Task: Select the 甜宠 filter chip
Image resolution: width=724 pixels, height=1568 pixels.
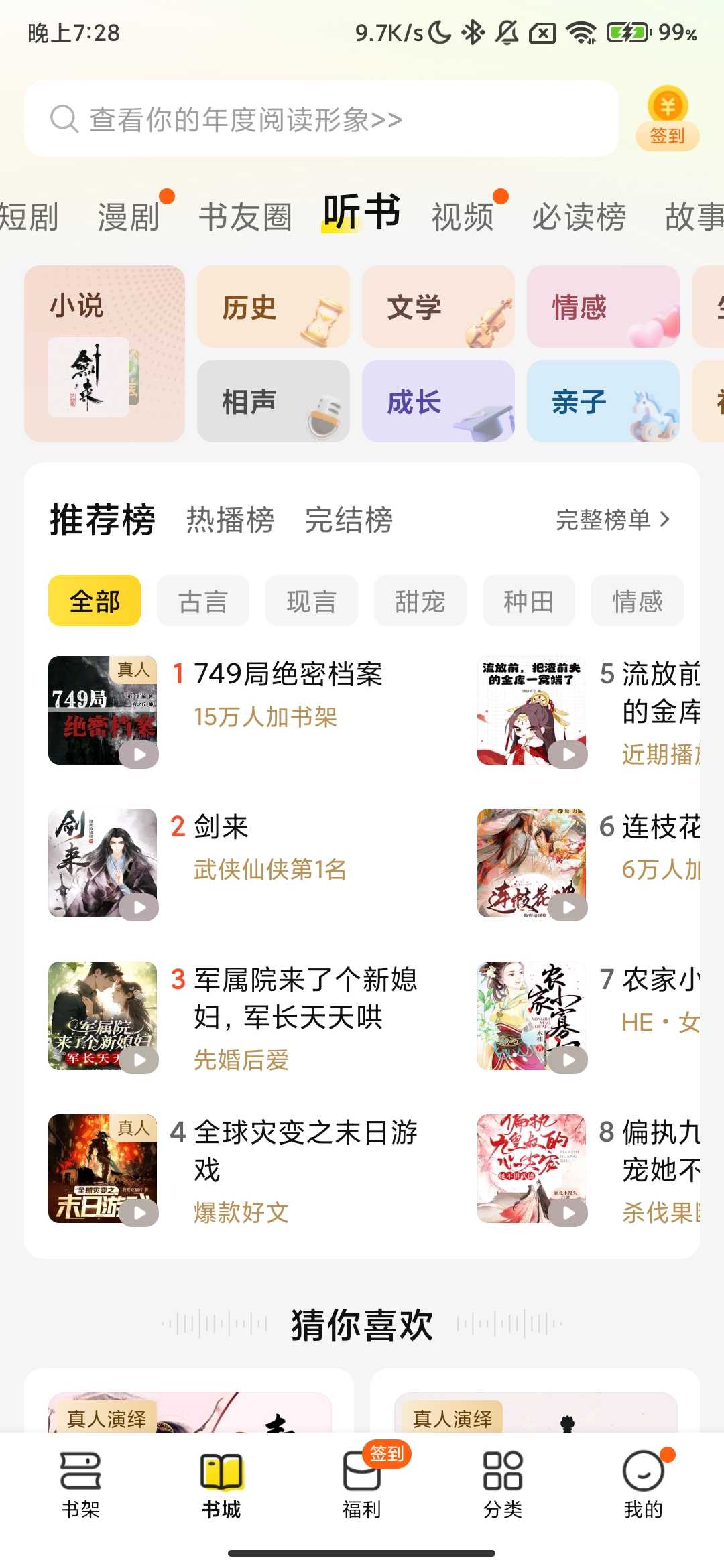Action: [420, 601]
